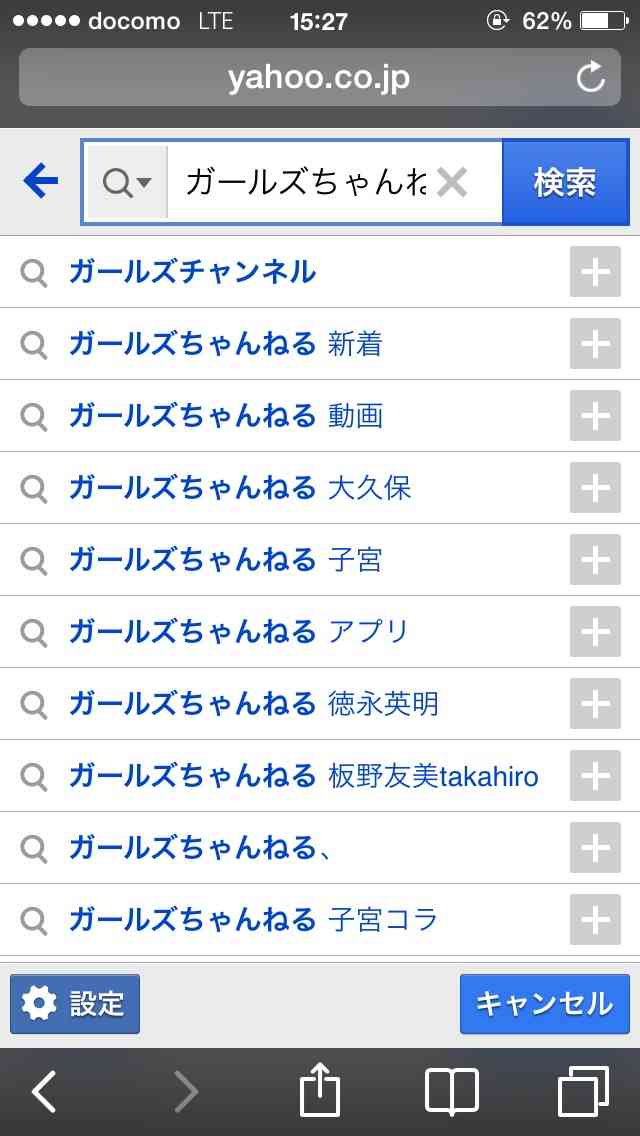Open the search type dropdown

click(127, 183)
